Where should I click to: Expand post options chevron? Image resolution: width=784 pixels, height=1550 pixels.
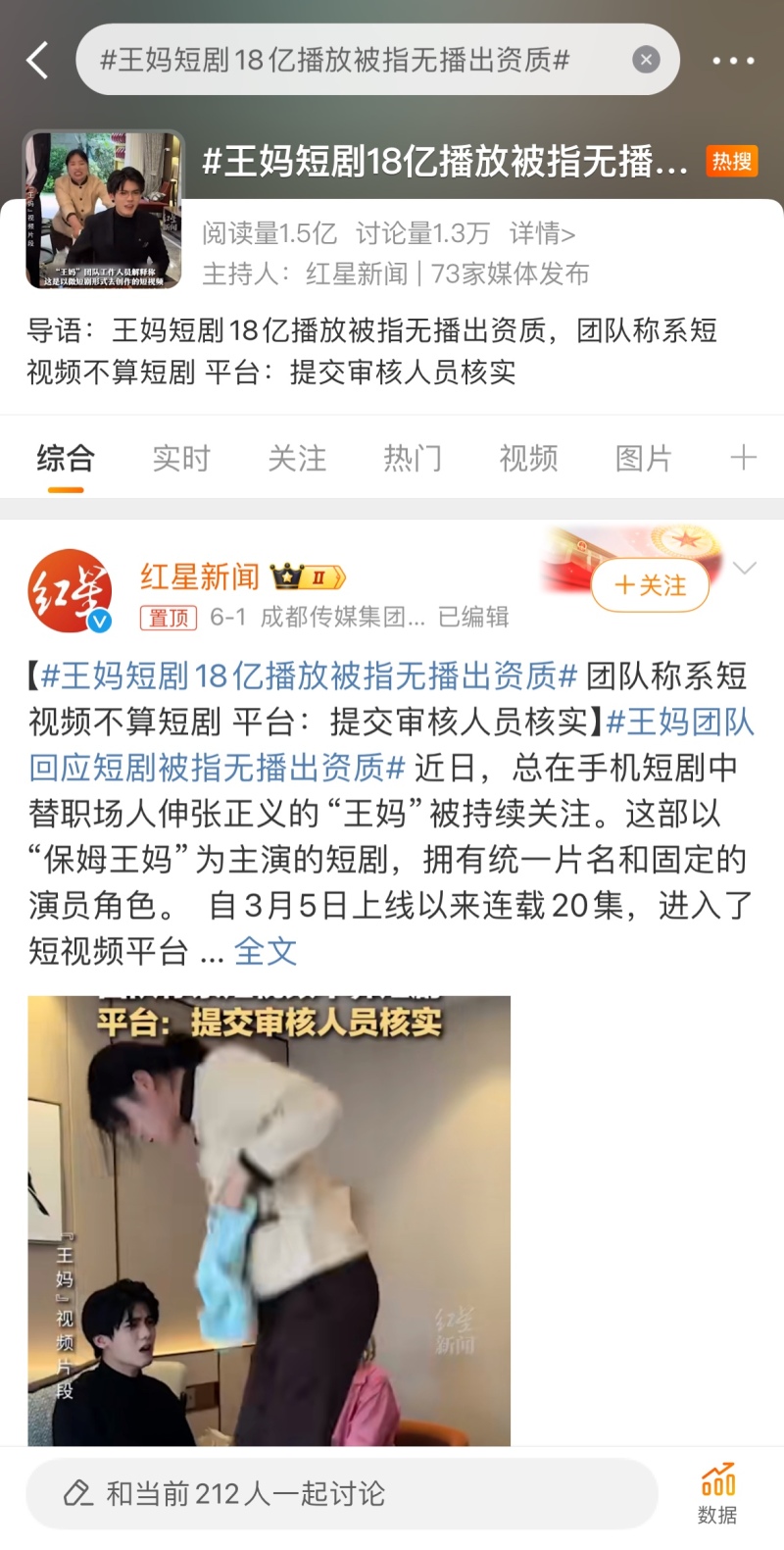click(745, 569)
